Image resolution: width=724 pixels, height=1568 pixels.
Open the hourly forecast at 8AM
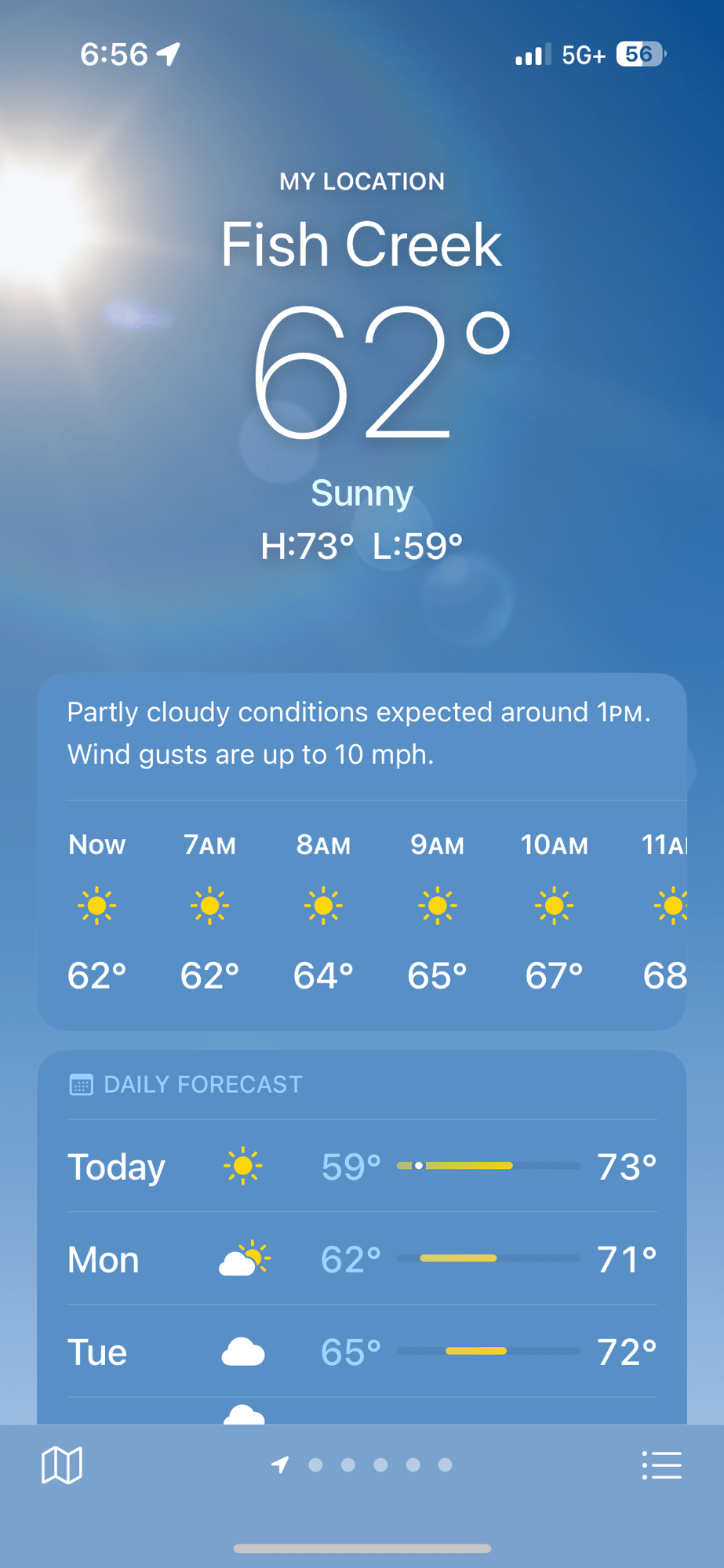pyautogui.click(x=323, y=909)
